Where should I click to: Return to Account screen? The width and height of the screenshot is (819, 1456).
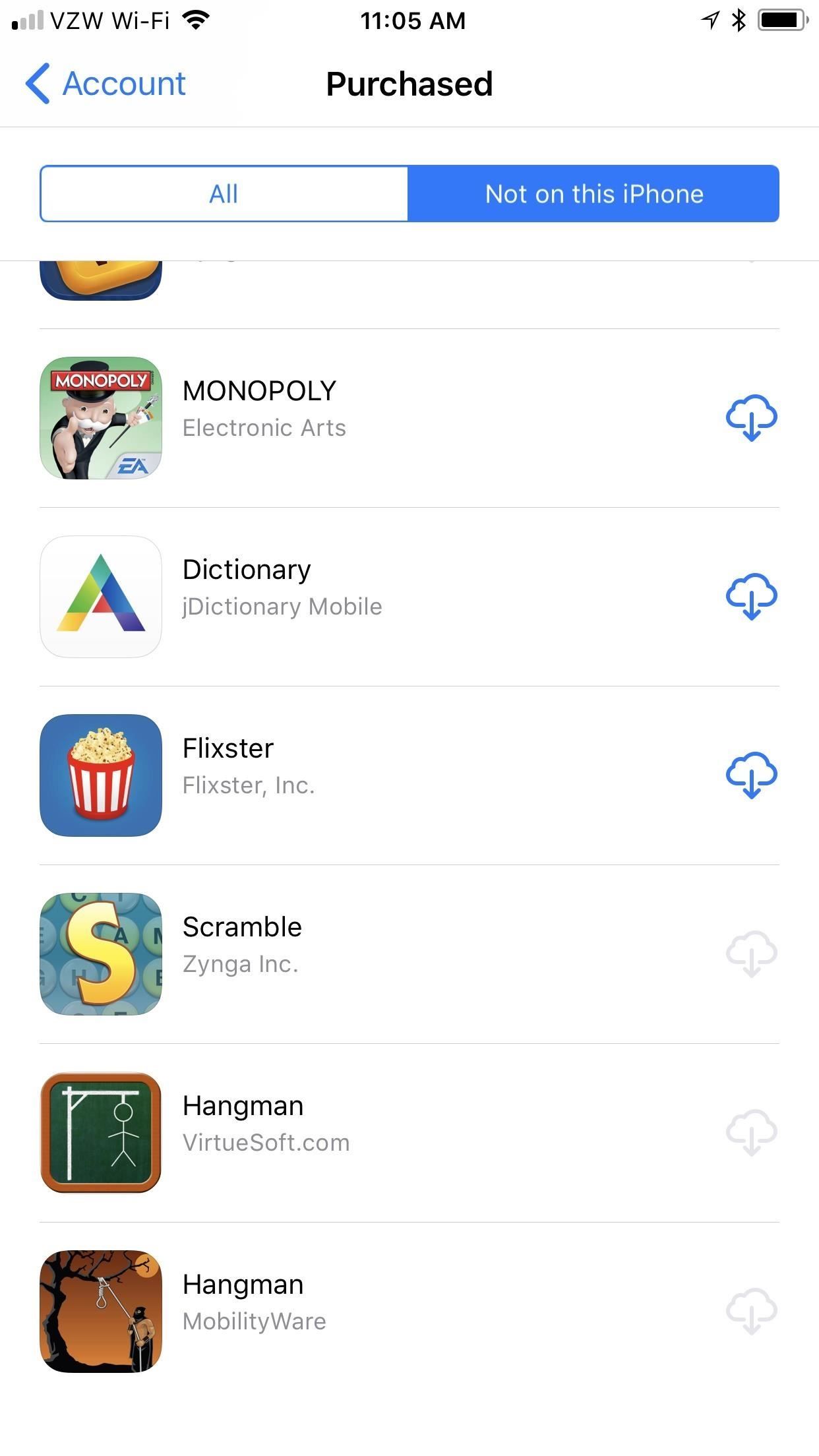(107, 84)
